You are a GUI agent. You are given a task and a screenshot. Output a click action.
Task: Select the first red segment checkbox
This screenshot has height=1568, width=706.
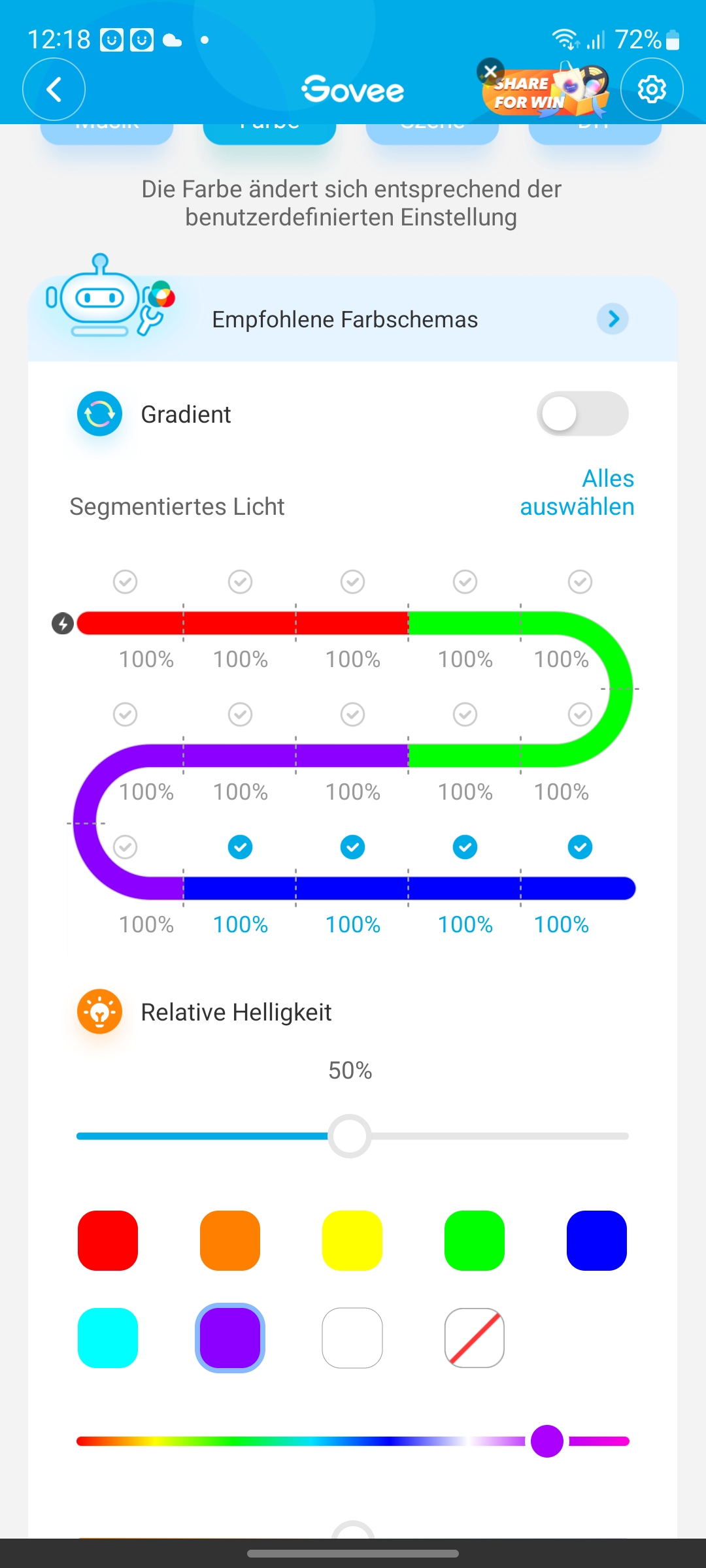tap(125, 581)
